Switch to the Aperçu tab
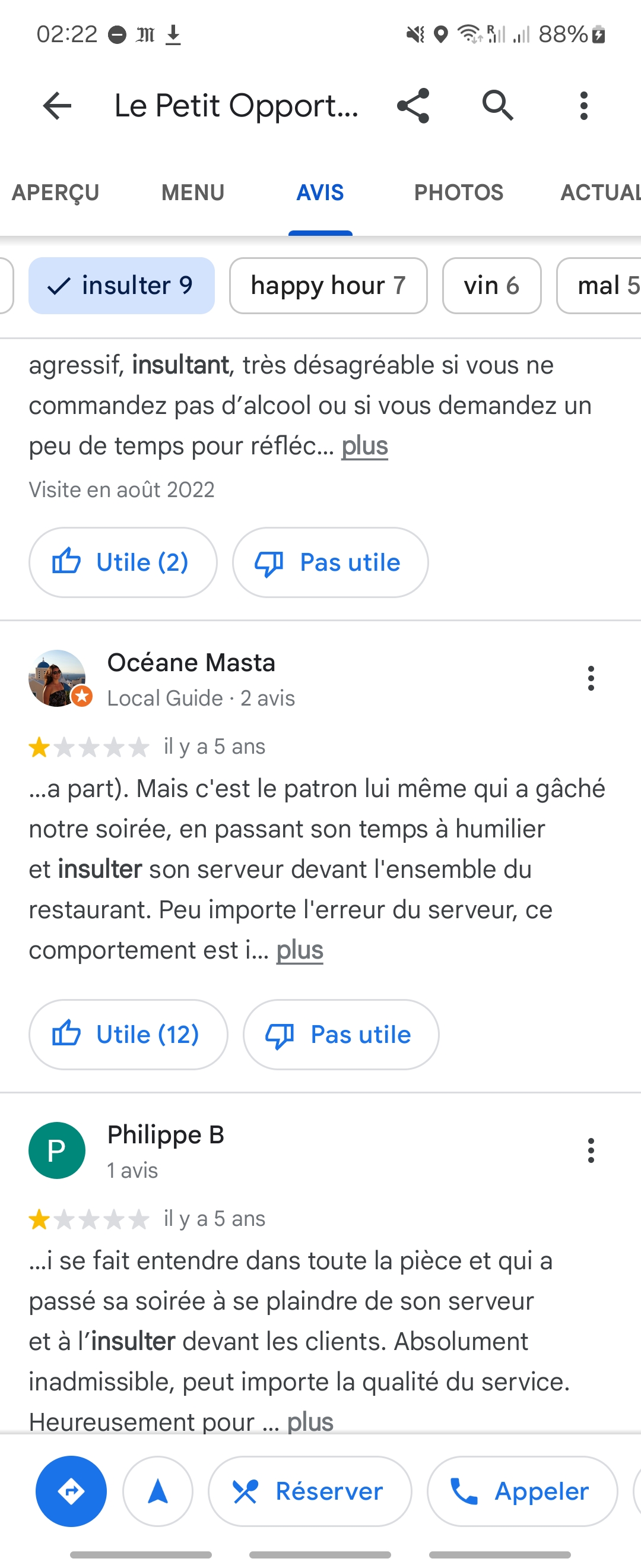641x1568 pixels. point(55,192)
